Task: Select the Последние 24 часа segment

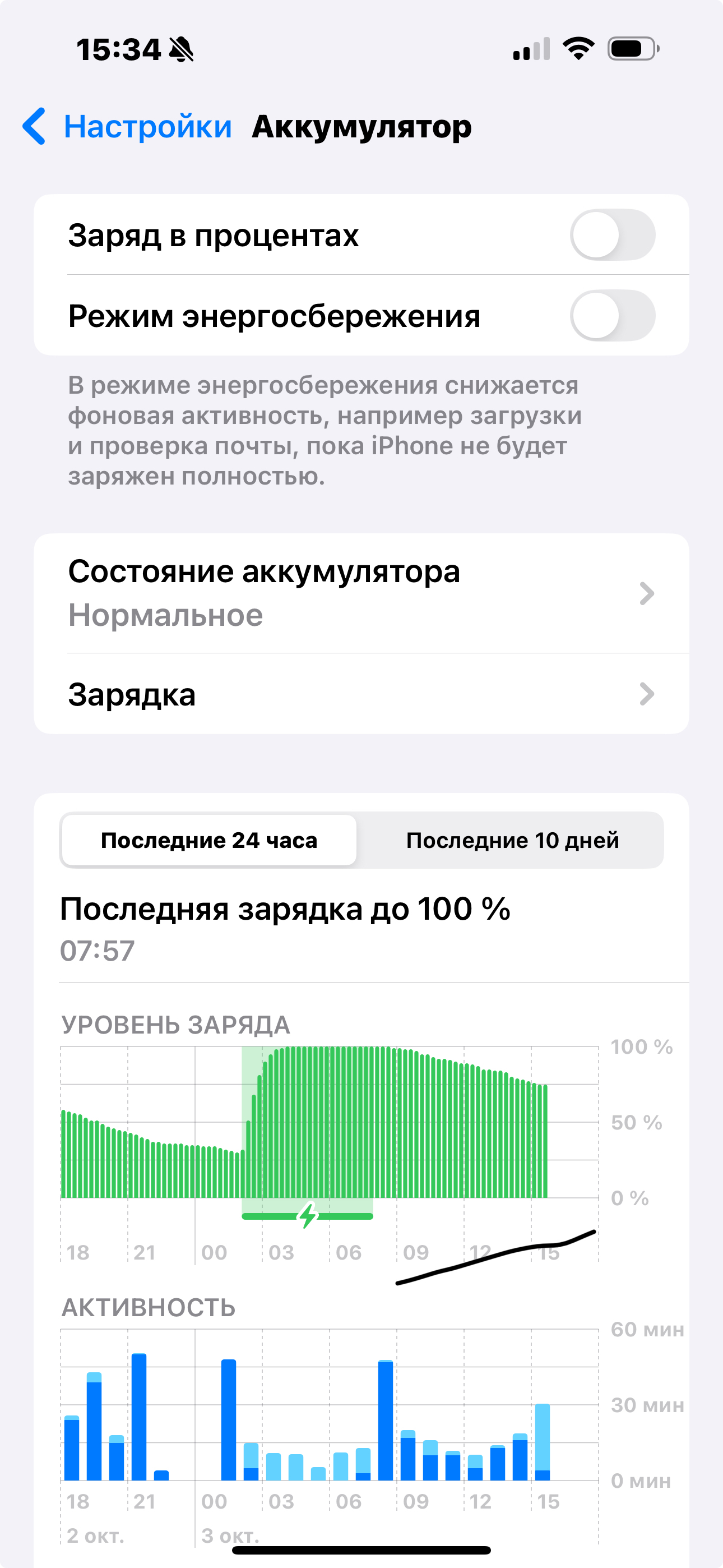Action: click(x=208, y=840)
